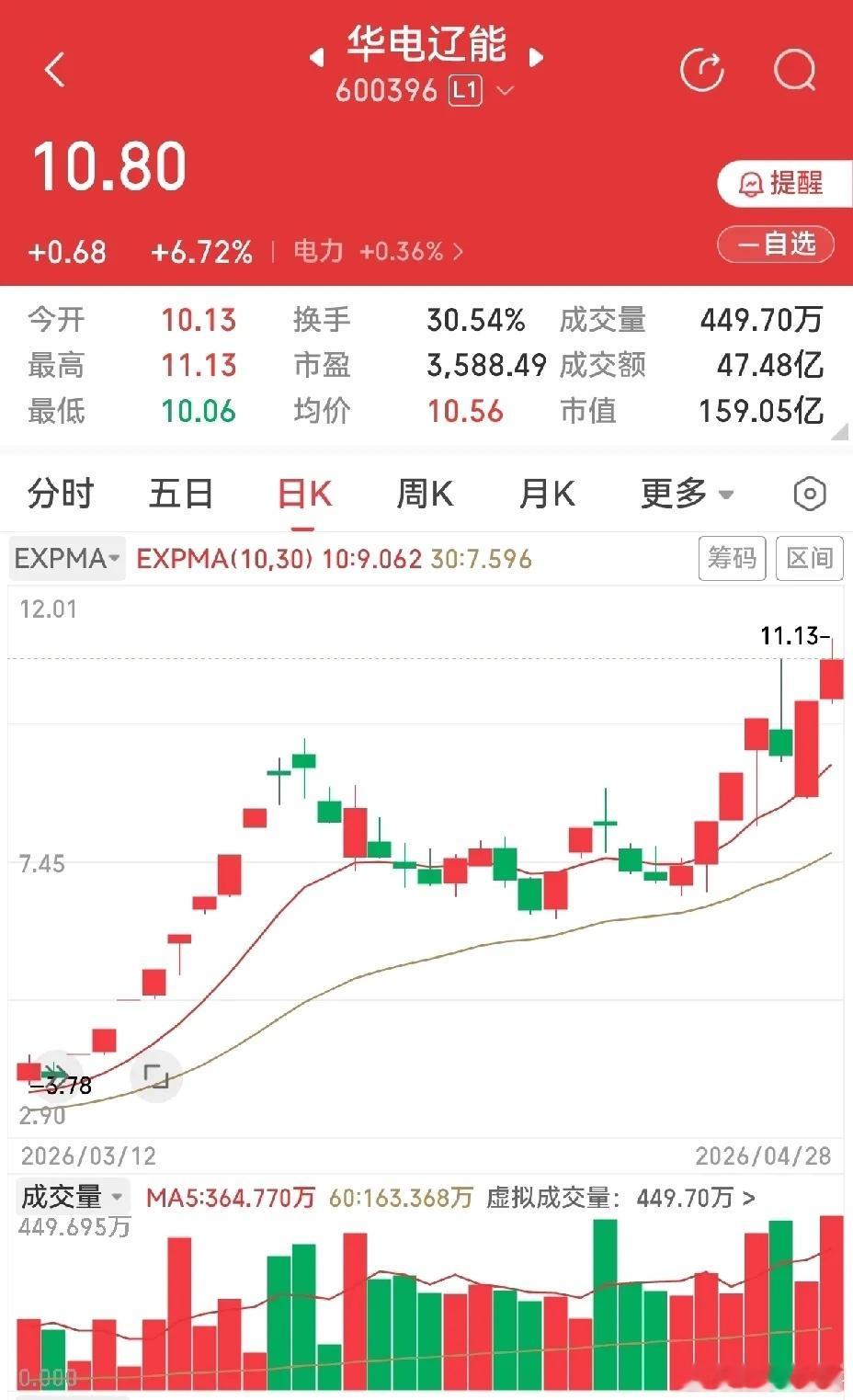Add the stock to watchlist via 一自选
Screen dimensions: 853x1400
tap(775, 245)
